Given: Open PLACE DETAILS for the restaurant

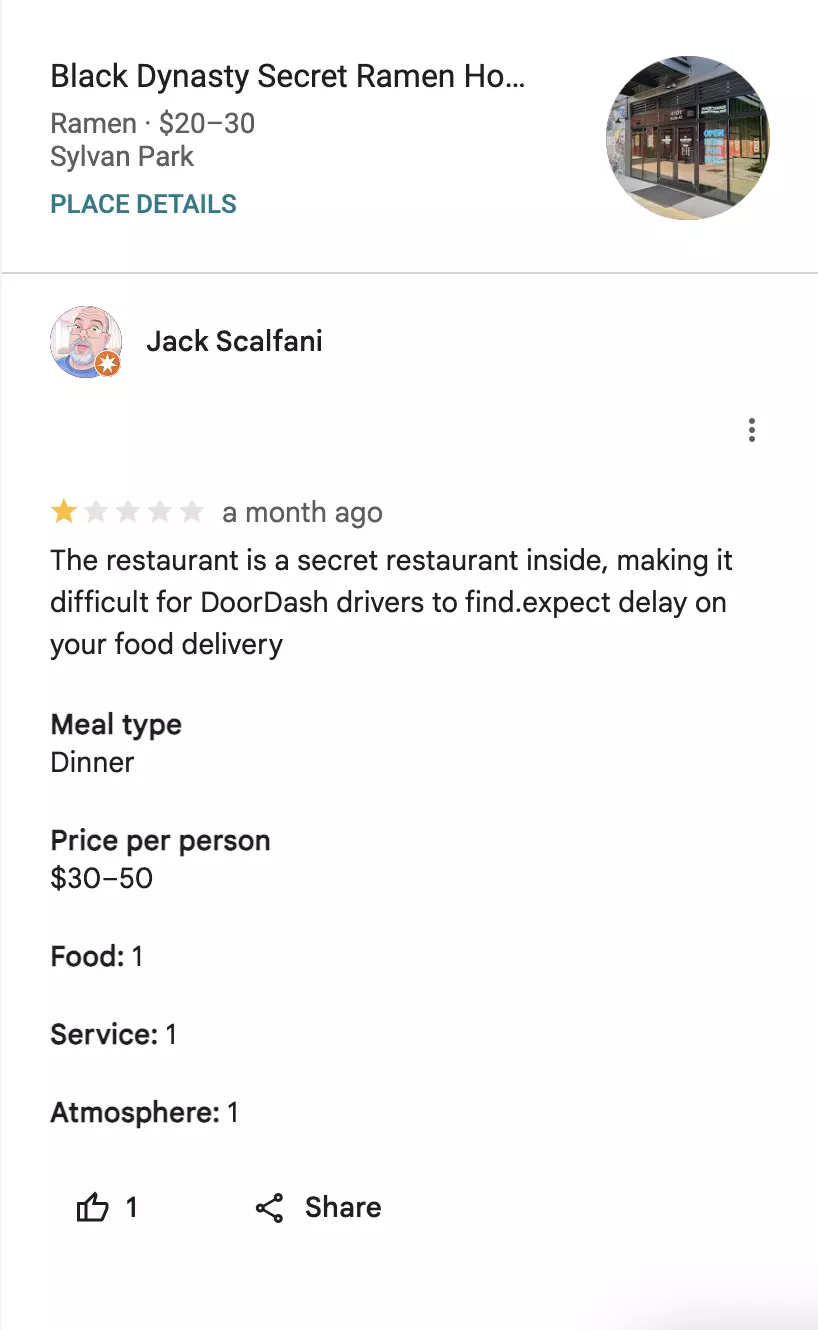Looking at the screenshot, I should (143, 204).
